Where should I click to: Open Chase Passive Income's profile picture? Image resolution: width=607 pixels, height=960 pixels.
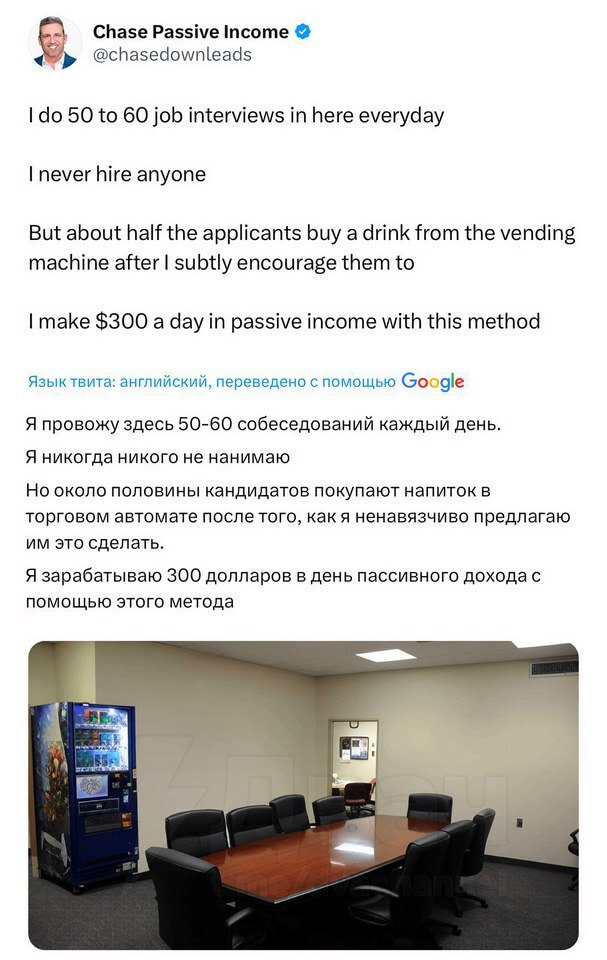tap(54, 43)
